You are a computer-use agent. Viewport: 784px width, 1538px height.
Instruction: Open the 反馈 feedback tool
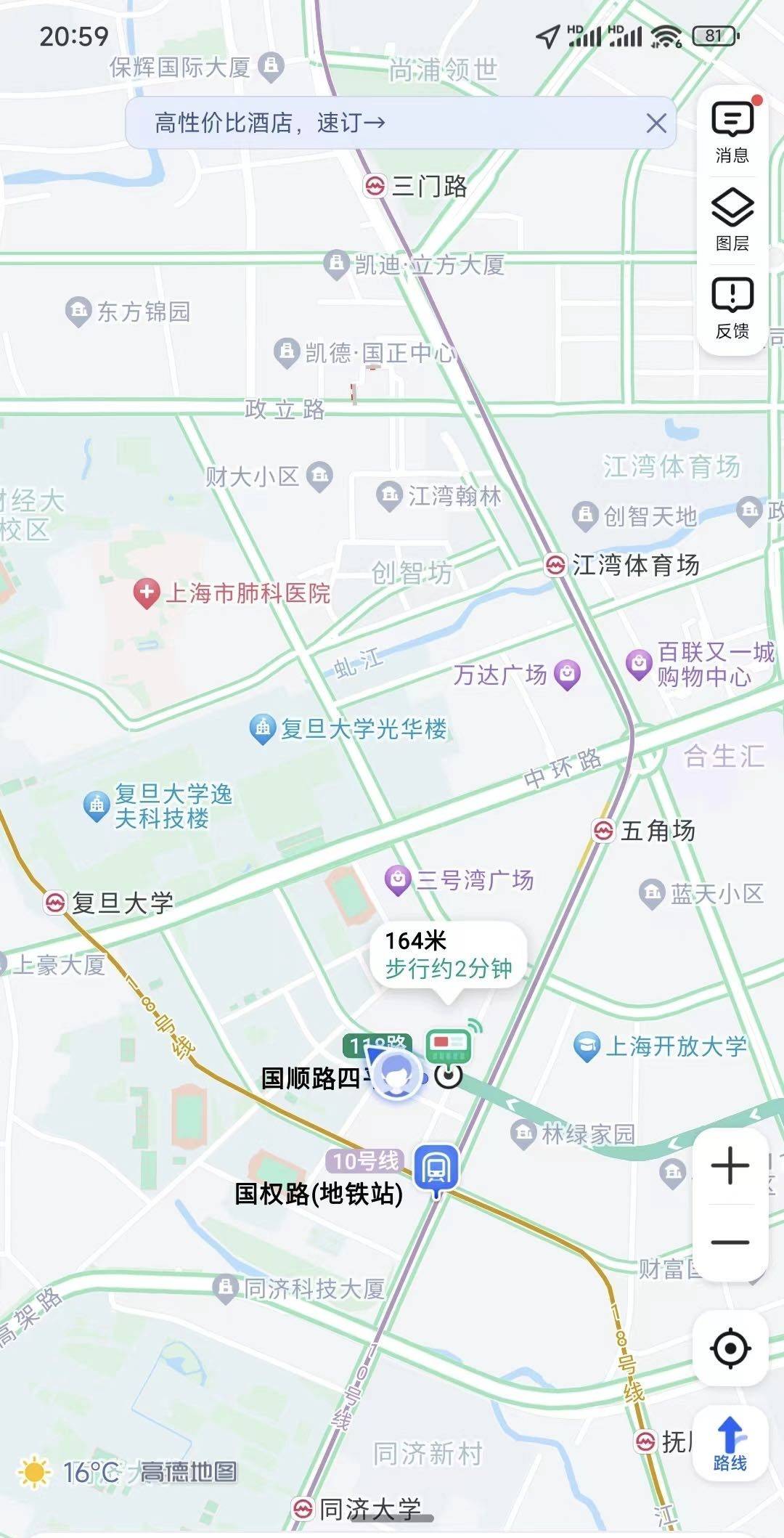click(x=735, y=299)
